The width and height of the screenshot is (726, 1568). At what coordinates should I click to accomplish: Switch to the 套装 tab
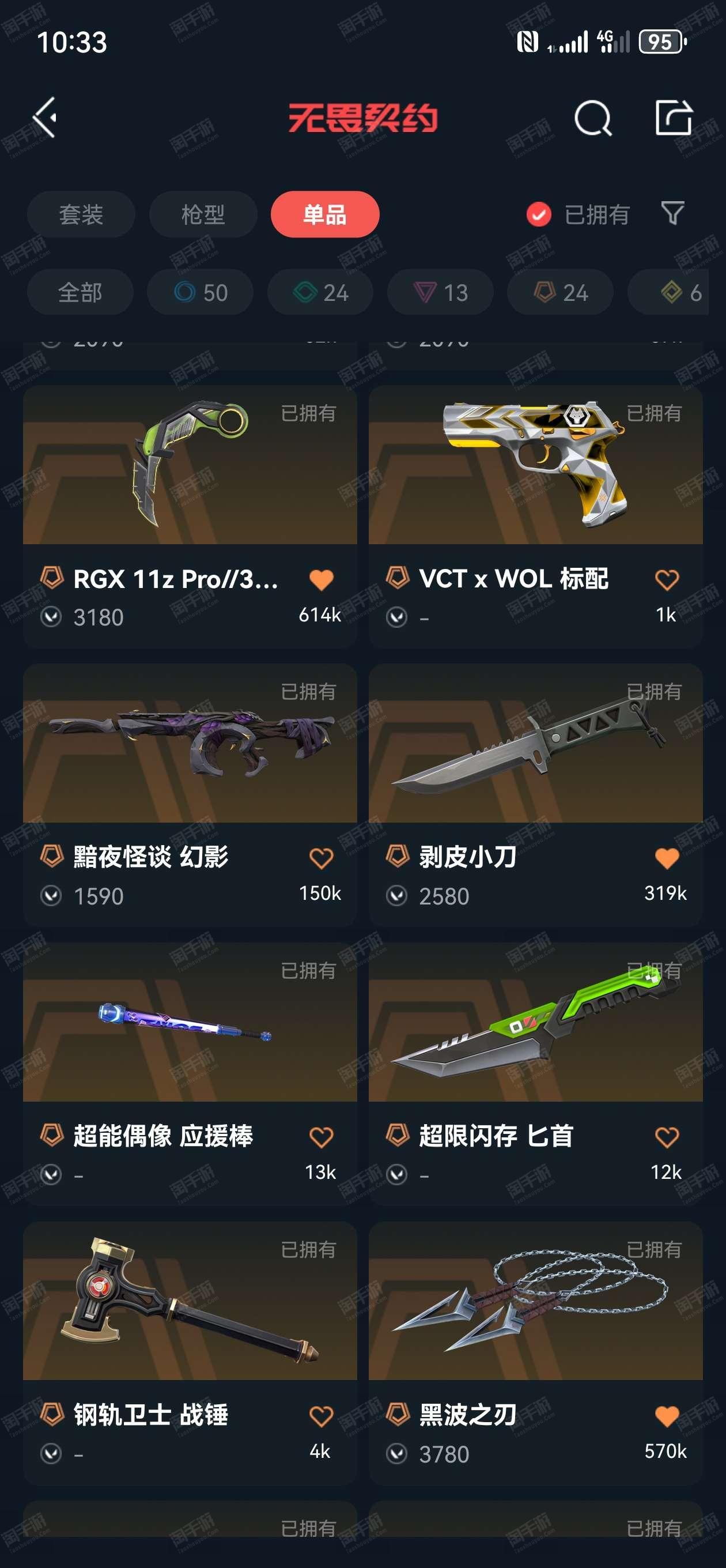tap(81, 214)
